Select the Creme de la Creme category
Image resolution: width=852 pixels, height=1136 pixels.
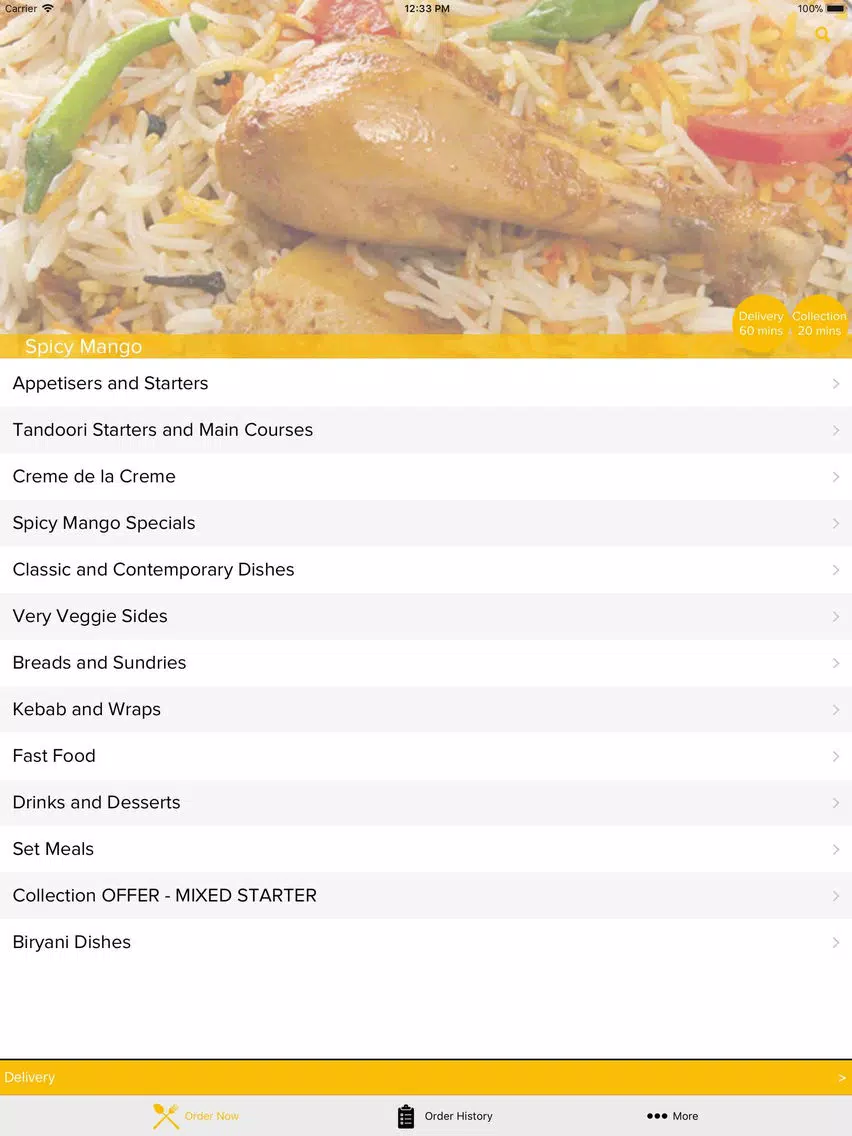click(x=425, y=476)
